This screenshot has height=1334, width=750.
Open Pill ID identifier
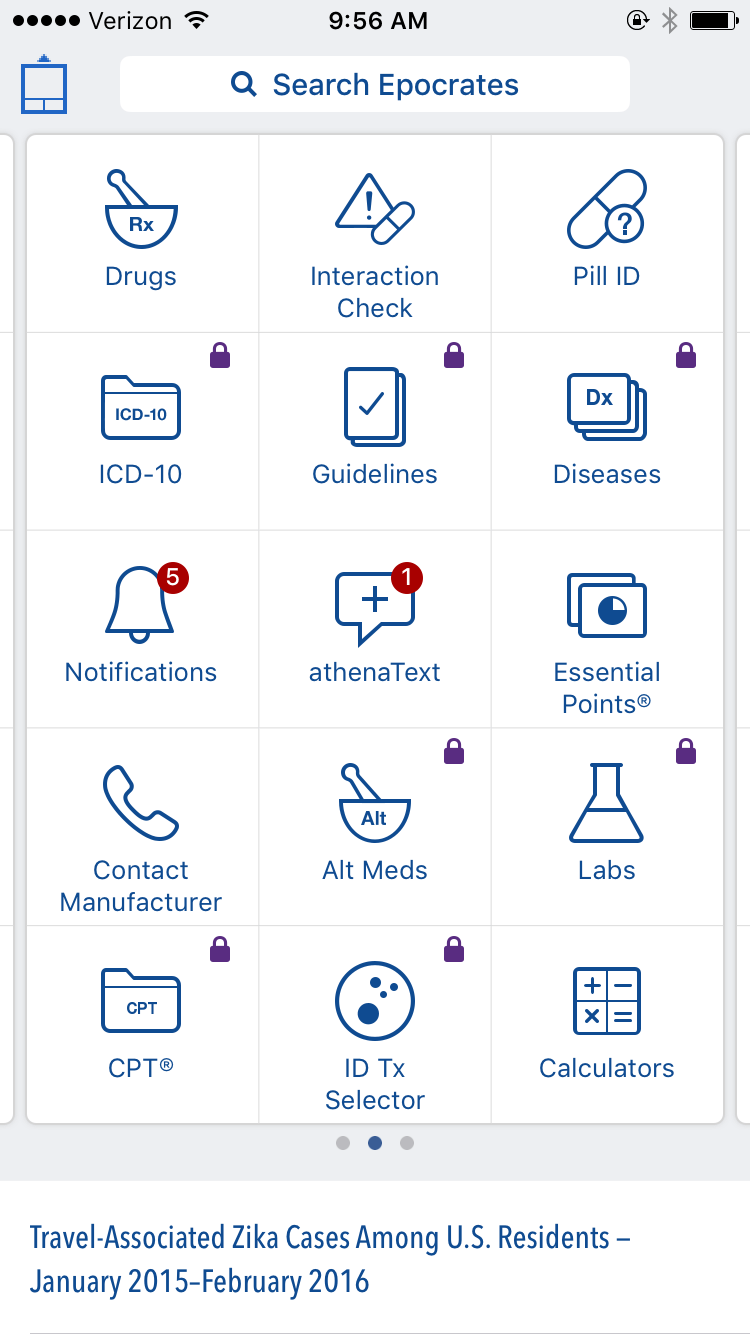pyautogui.click(x=606, y=230)
